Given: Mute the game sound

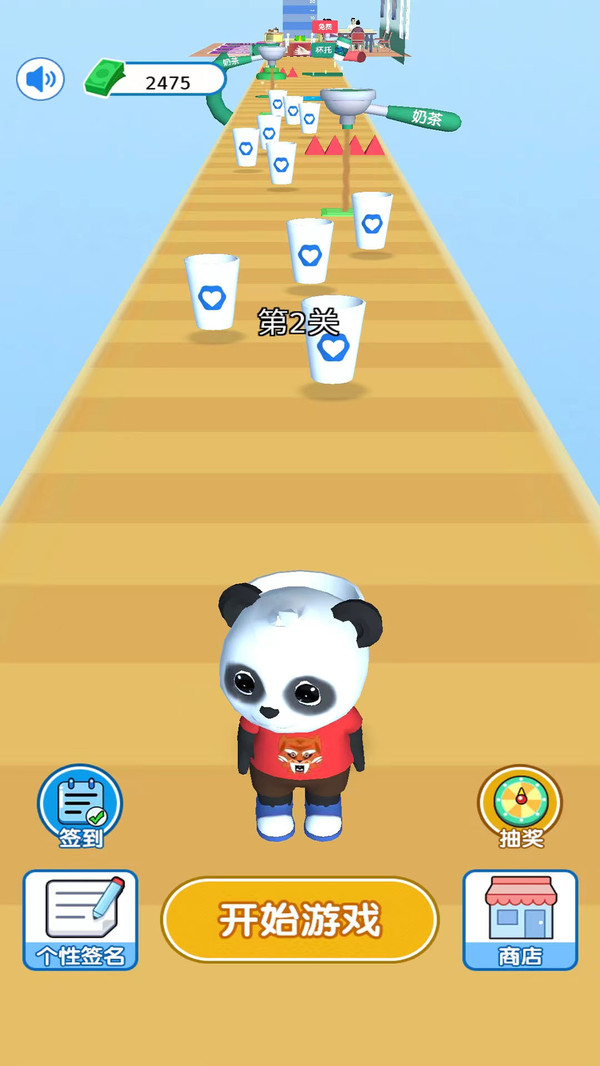Looking at the screenshot, I should [40, 80].
